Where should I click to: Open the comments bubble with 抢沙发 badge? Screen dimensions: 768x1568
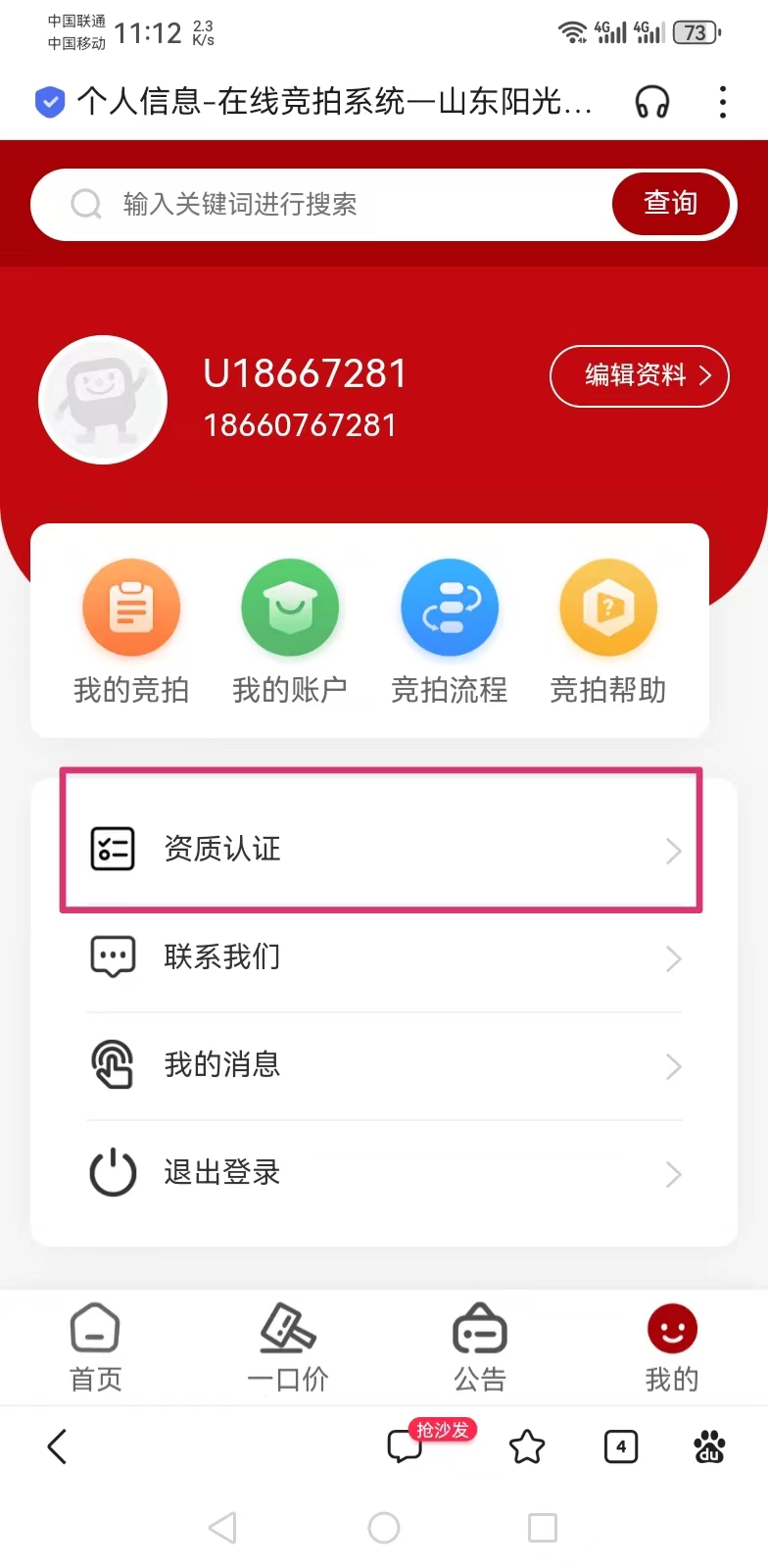pos(406,1446)
